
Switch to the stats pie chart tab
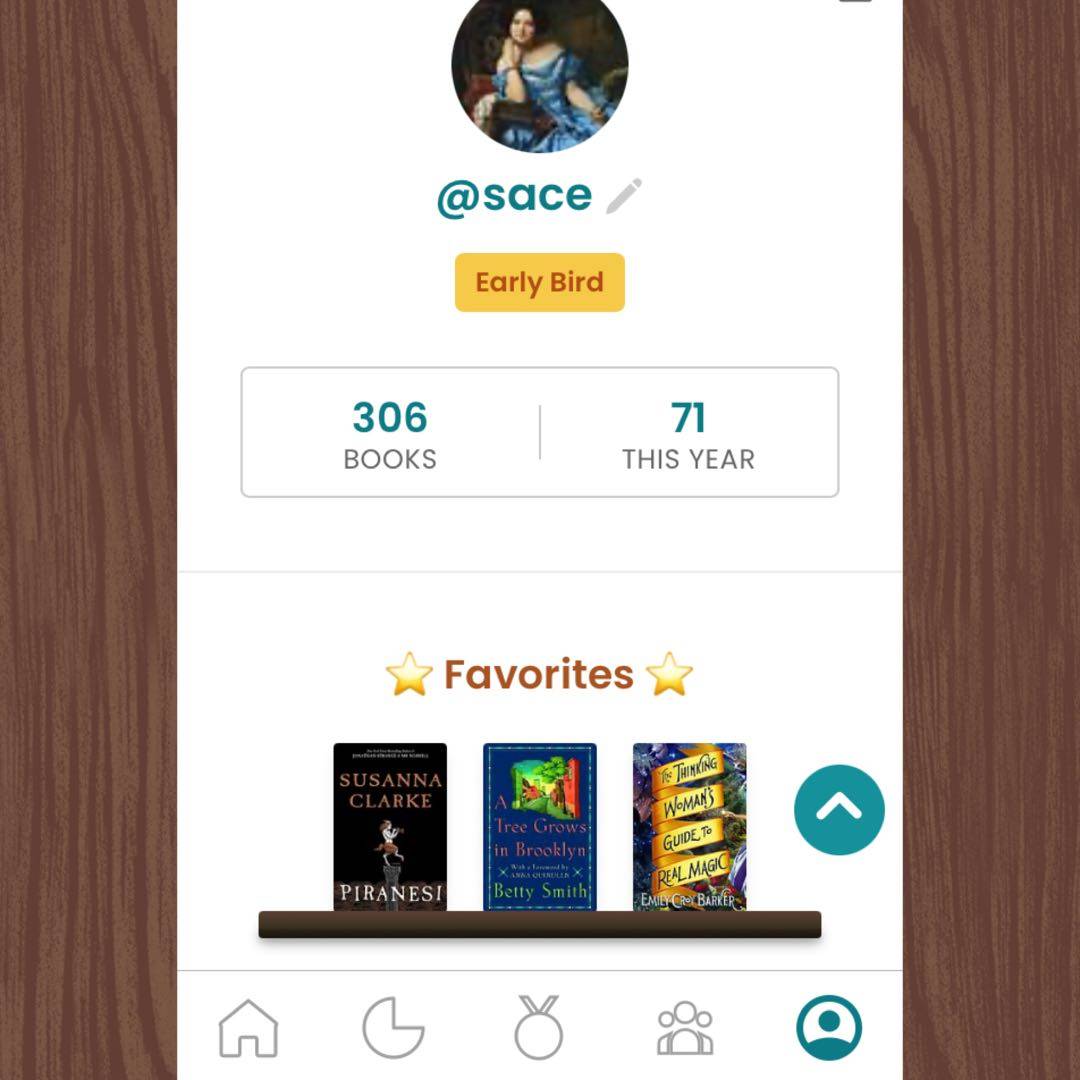393,1027
